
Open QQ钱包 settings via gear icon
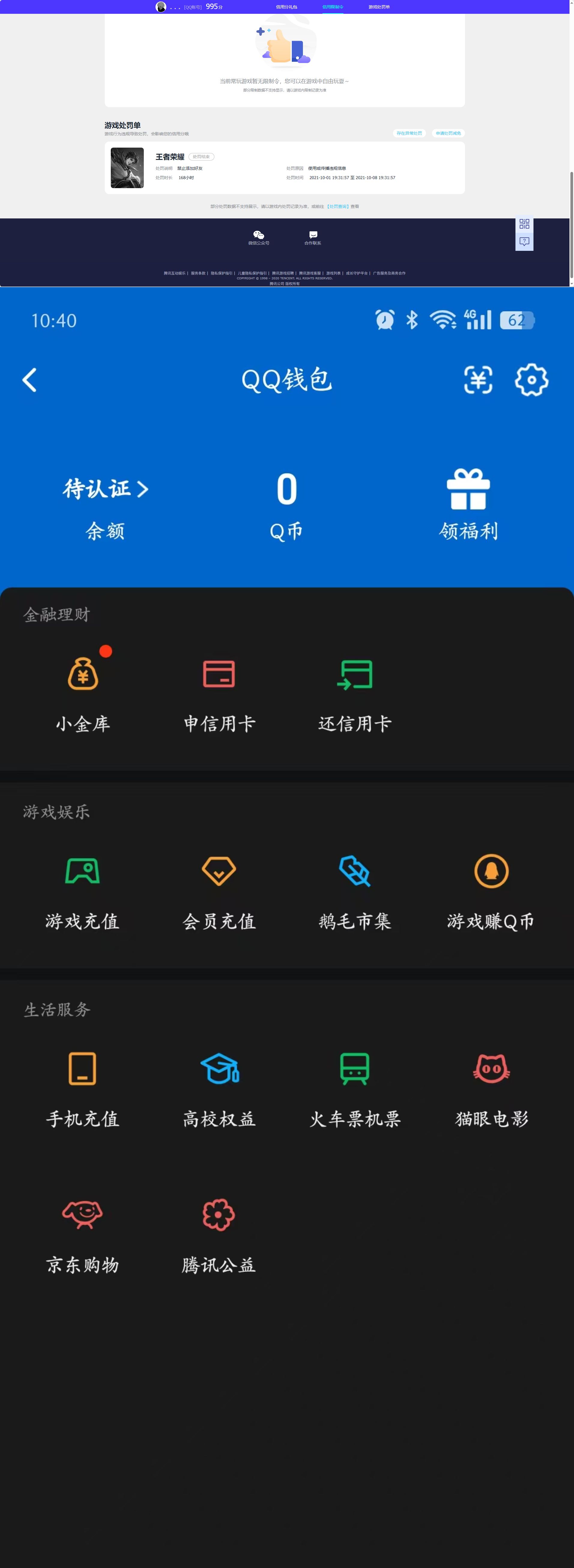click(531, 380)
